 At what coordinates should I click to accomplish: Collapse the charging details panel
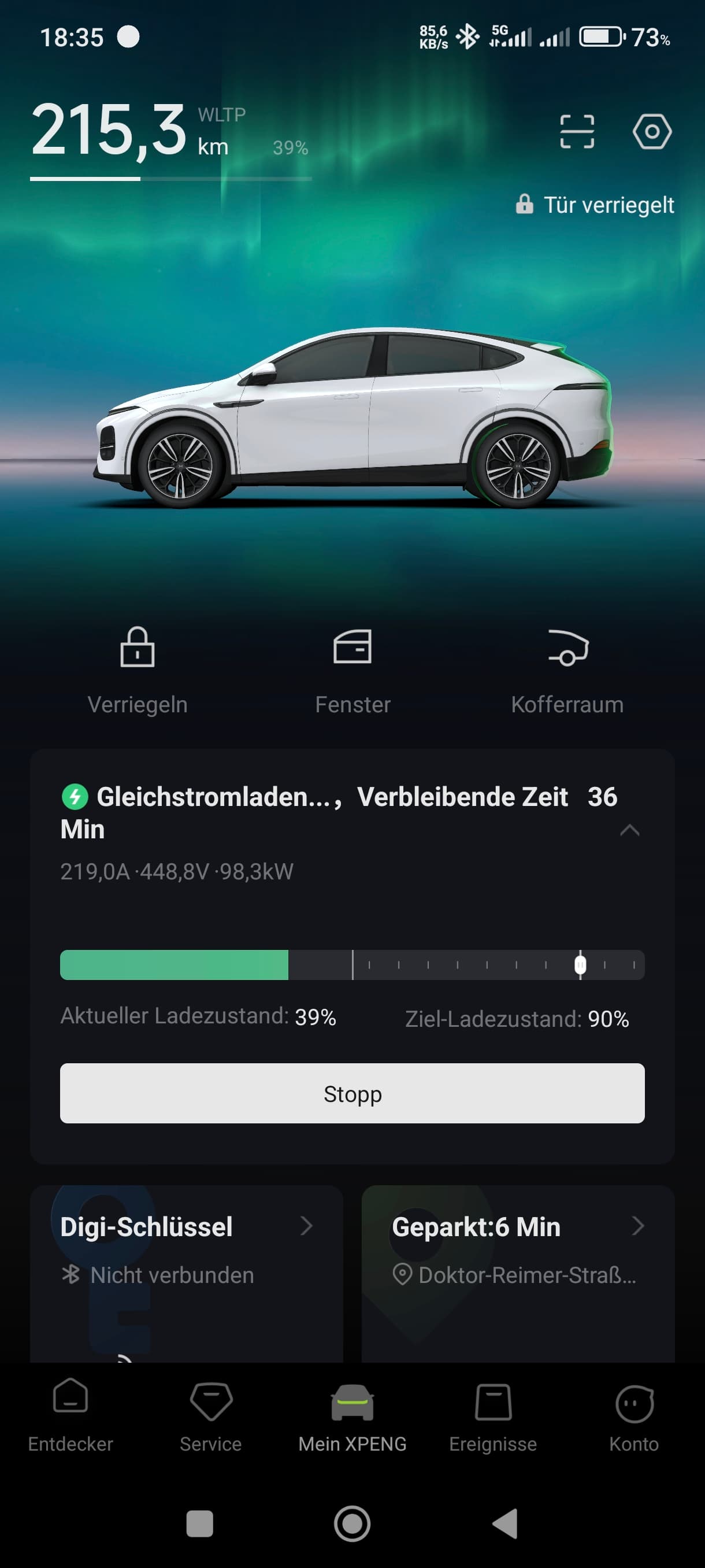pos(629,830)
